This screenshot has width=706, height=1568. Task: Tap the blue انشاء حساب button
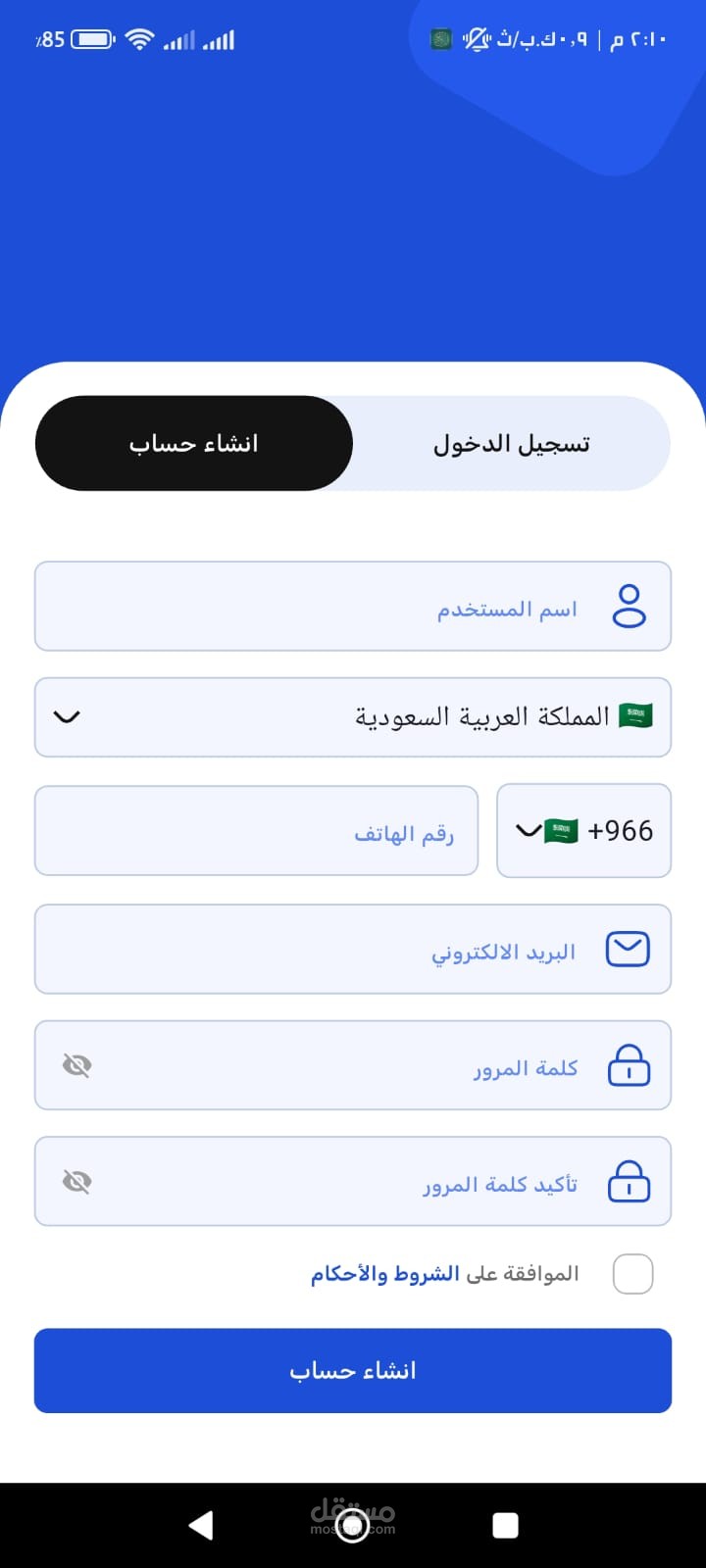[353, 1370]
